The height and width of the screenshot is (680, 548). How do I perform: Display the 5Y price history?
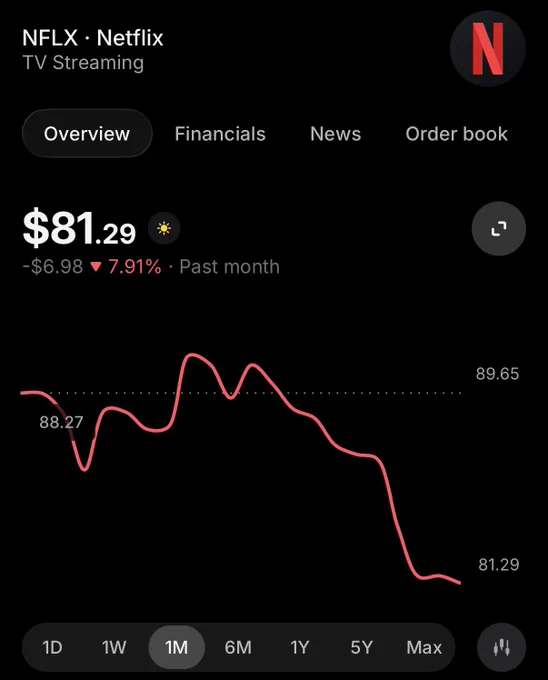click(x=362, y=647)
